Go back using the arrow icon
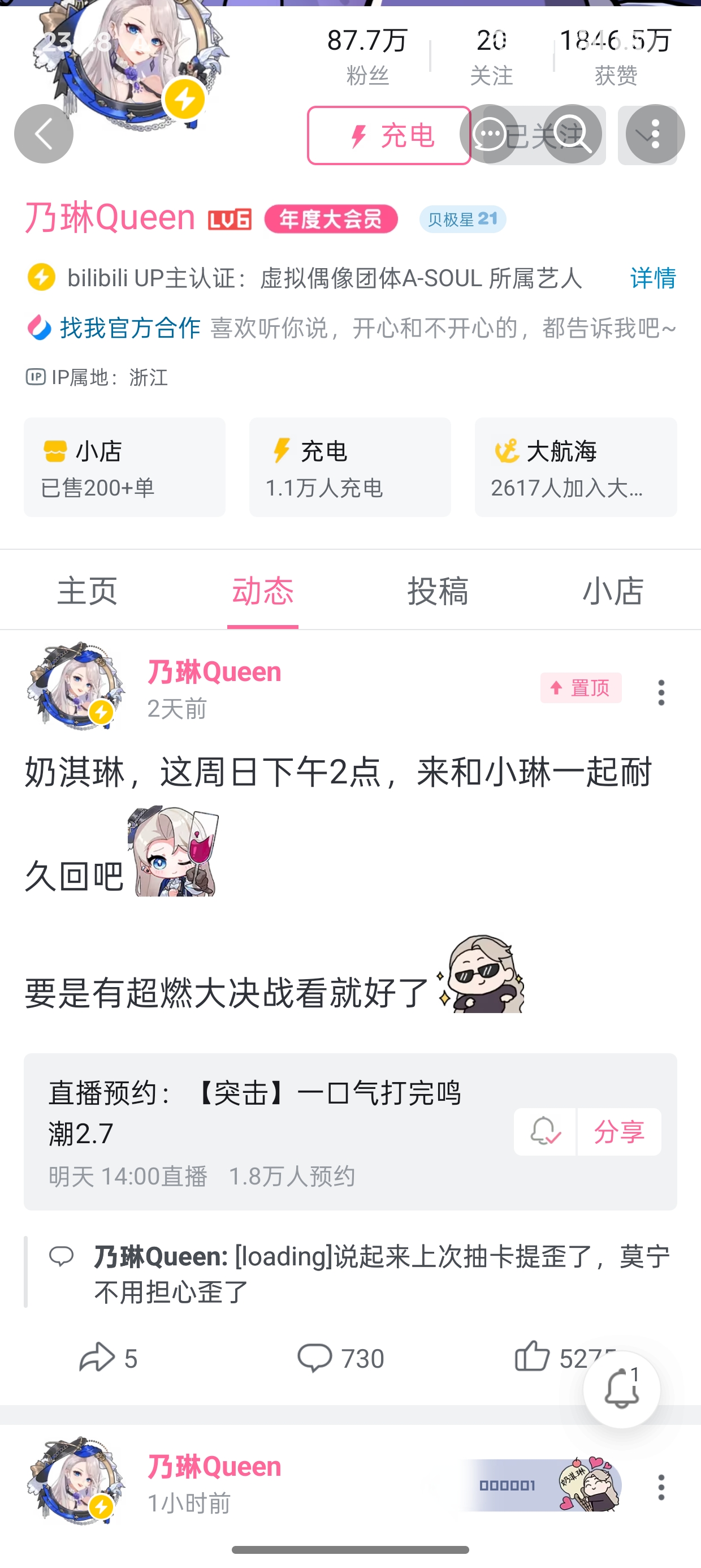This screenshot has height=1568, width=701. coord(43,134)
